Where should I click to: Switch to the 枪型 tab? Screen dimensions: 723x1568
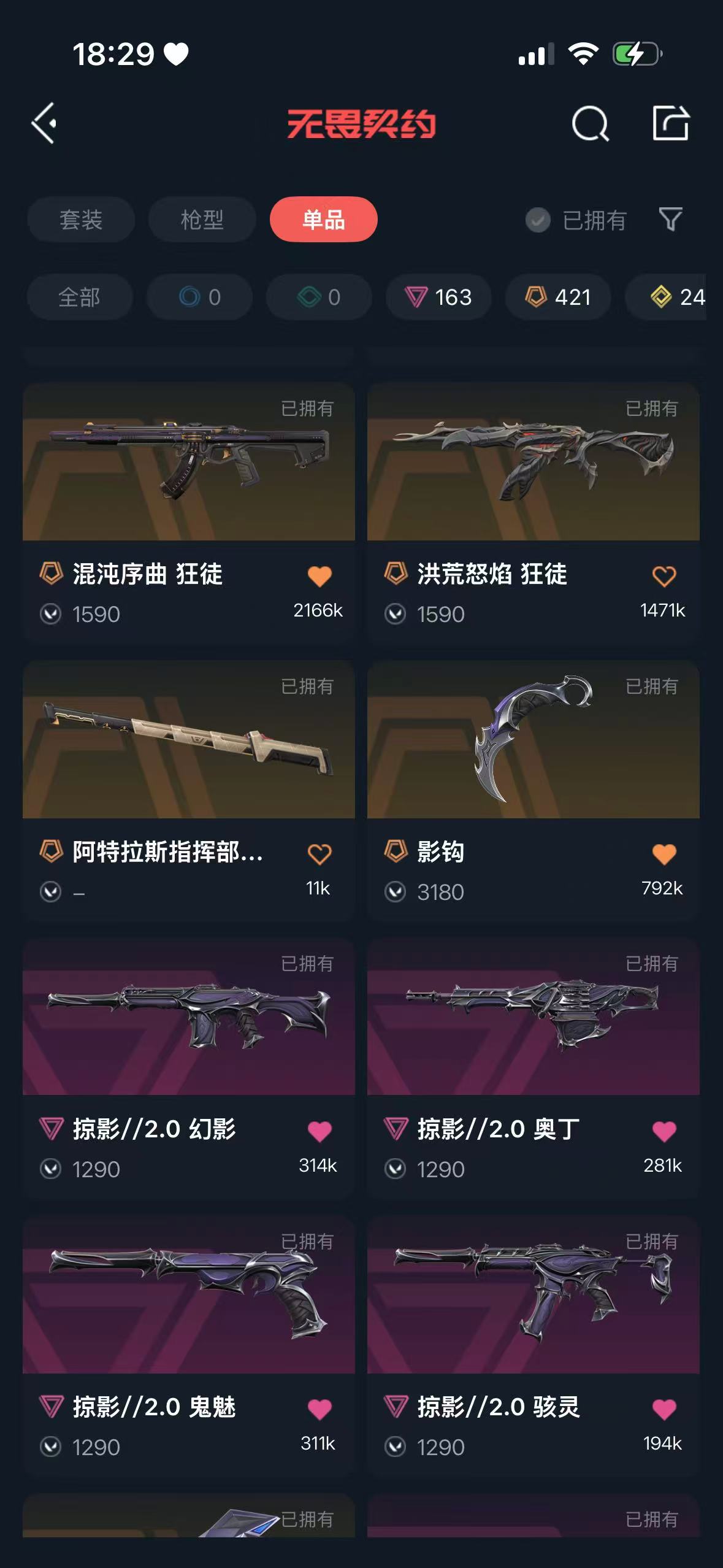(202, 220)
